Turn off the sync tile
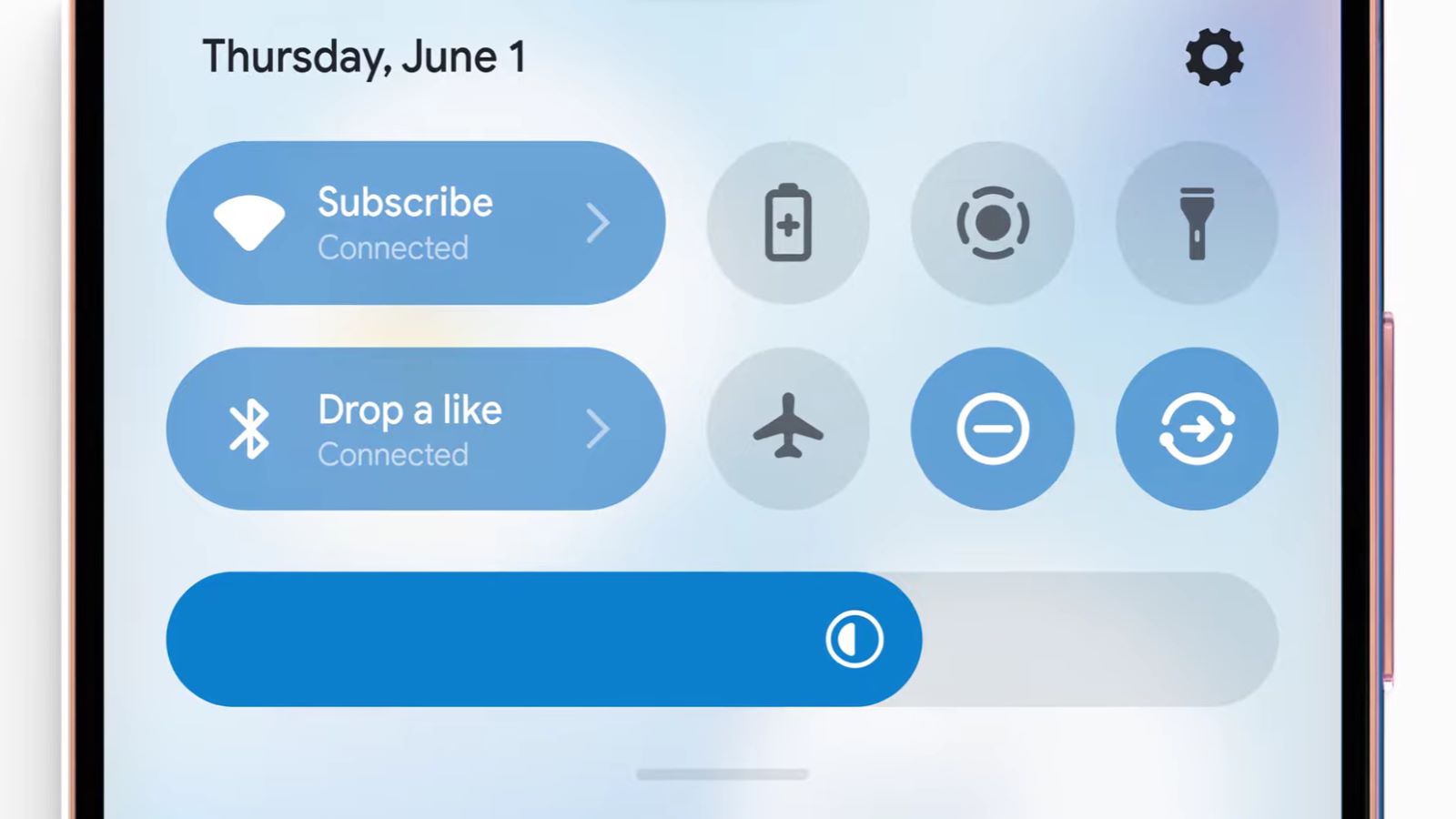 (1197, 429)
